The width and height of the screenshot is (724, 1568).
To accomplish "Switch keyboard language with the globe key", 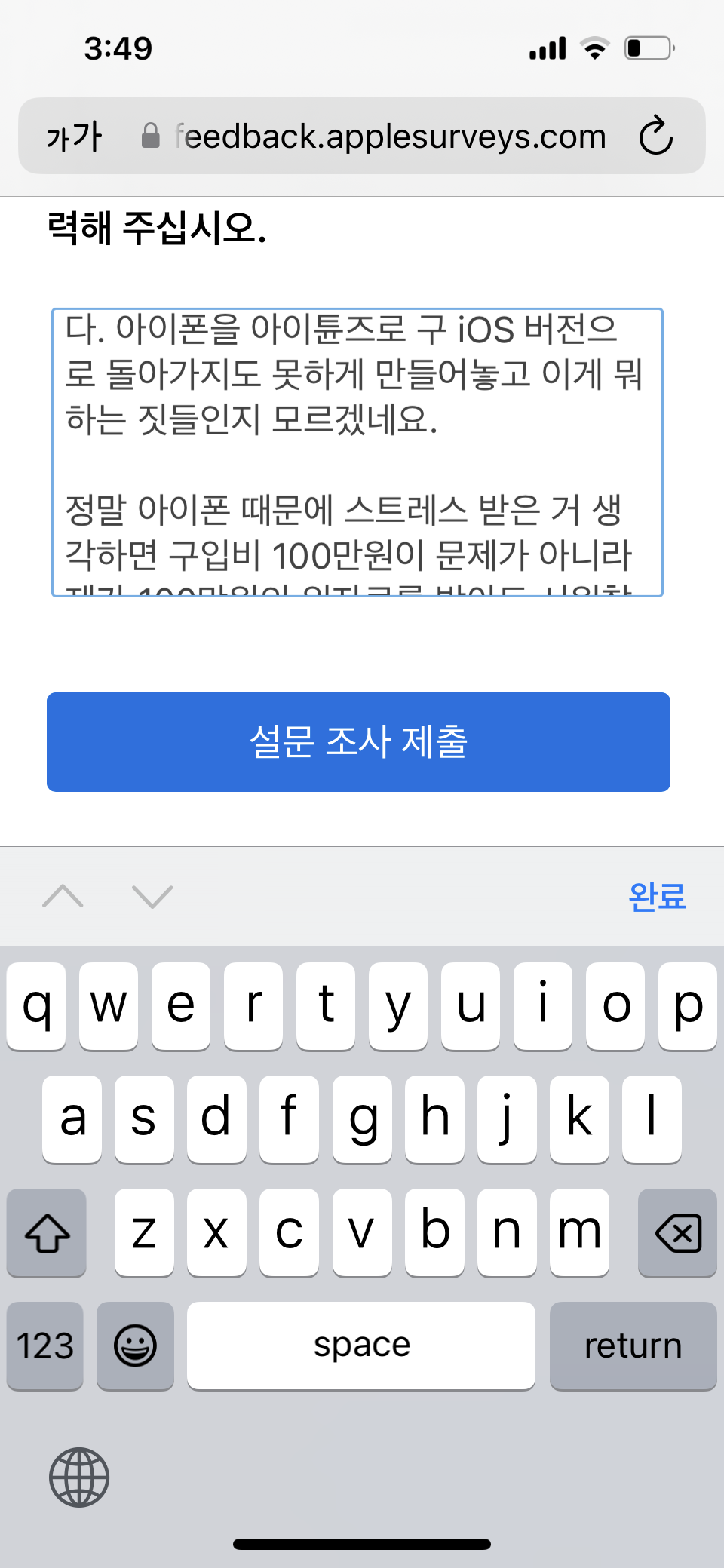I will pyautogui.click(x=79, y=1477).
